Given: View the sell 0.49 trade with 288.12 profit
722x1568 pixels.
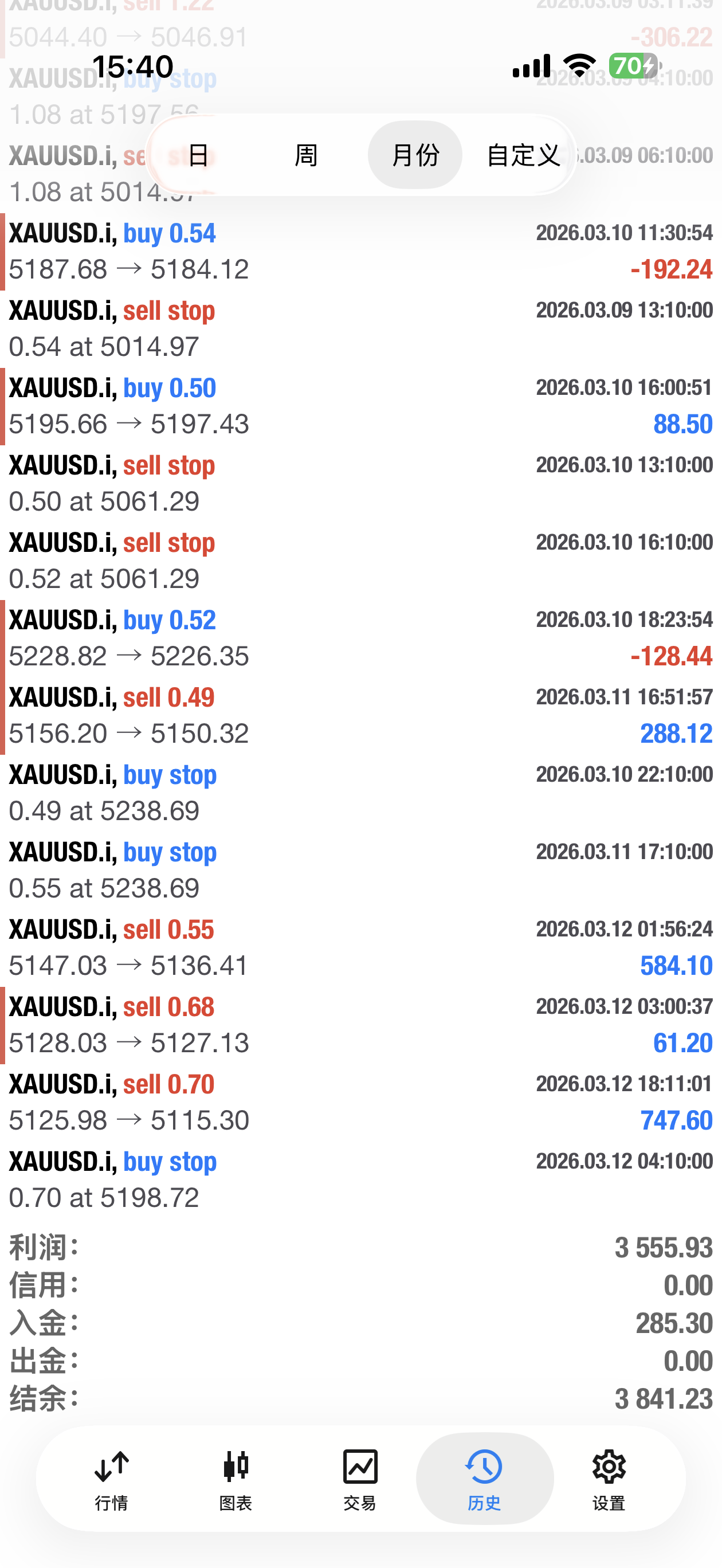Looking at the screenshot, I should coord(360,715).
